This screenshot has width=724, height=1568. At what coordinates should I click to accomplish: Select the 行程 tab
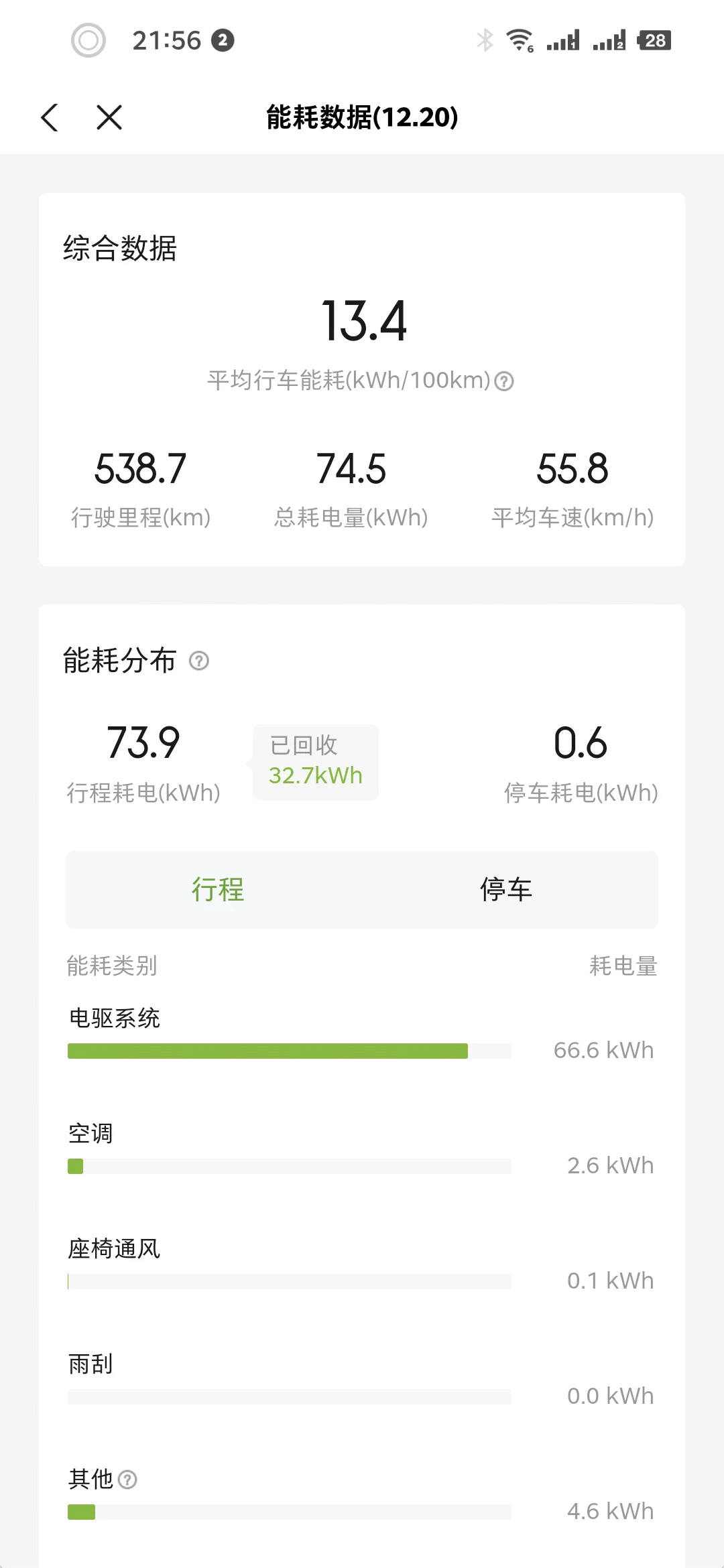[218, 890]
